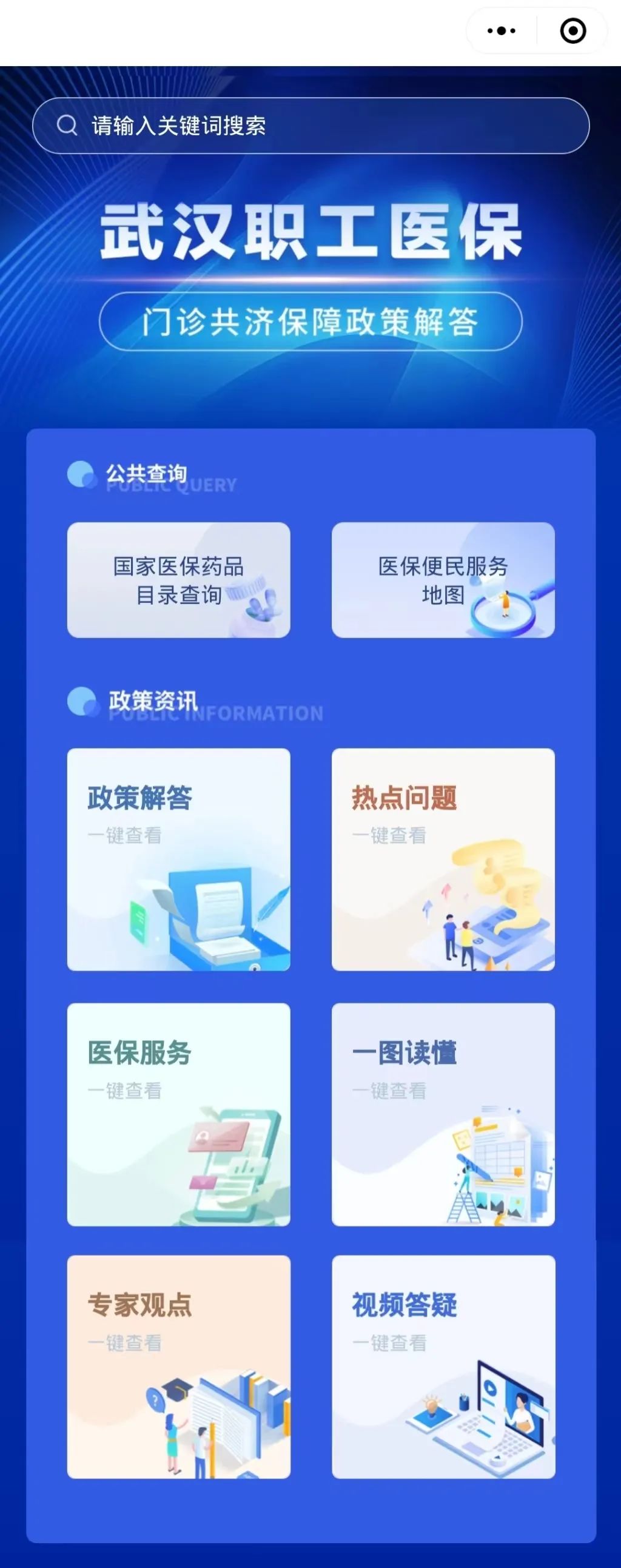The image size is (621, 1568).
Task: Open 一图读懂 infographic card
Action: tap(443, 1114)
